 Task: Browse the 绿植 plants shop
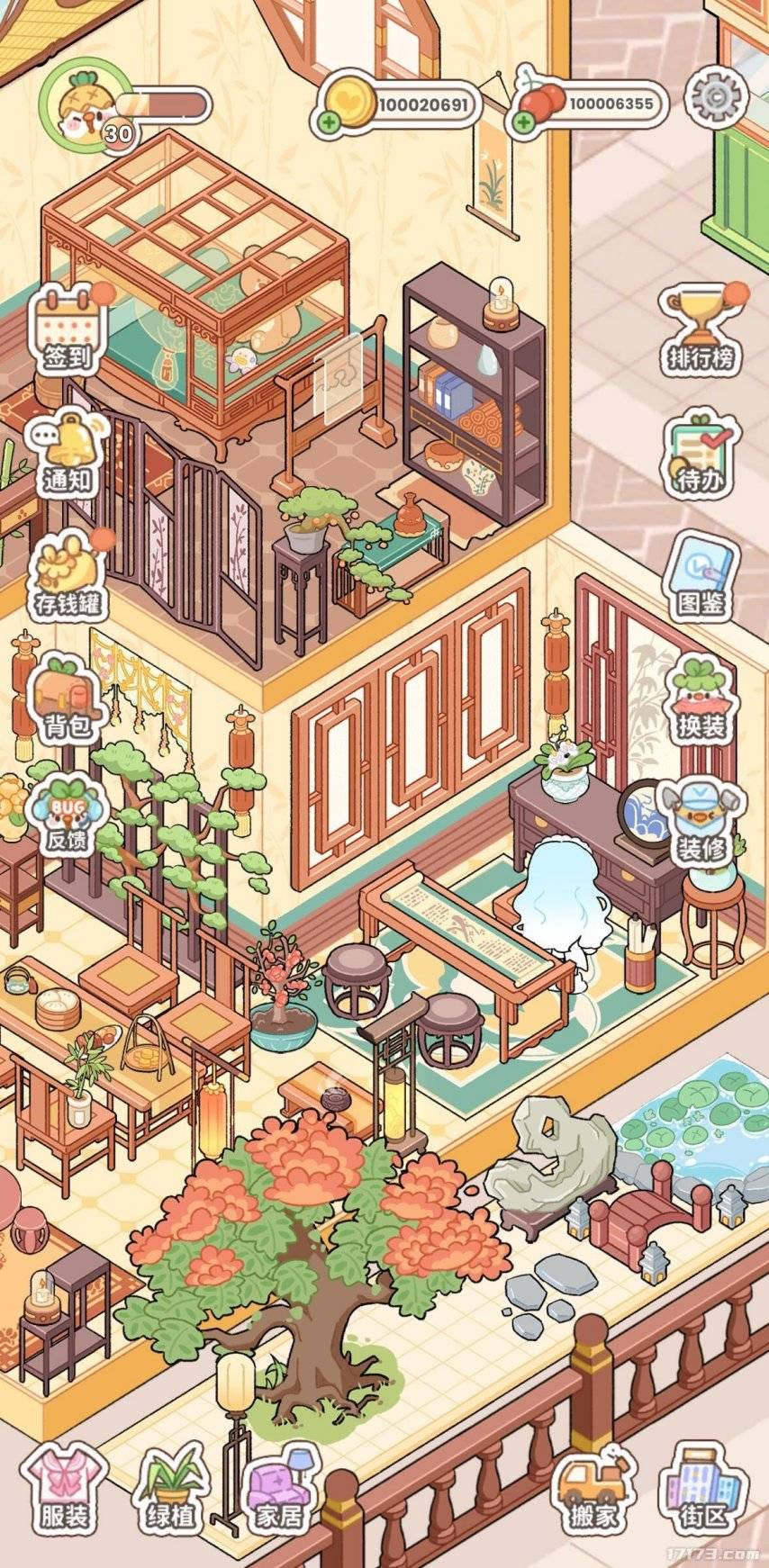[x=171, y=1489]
